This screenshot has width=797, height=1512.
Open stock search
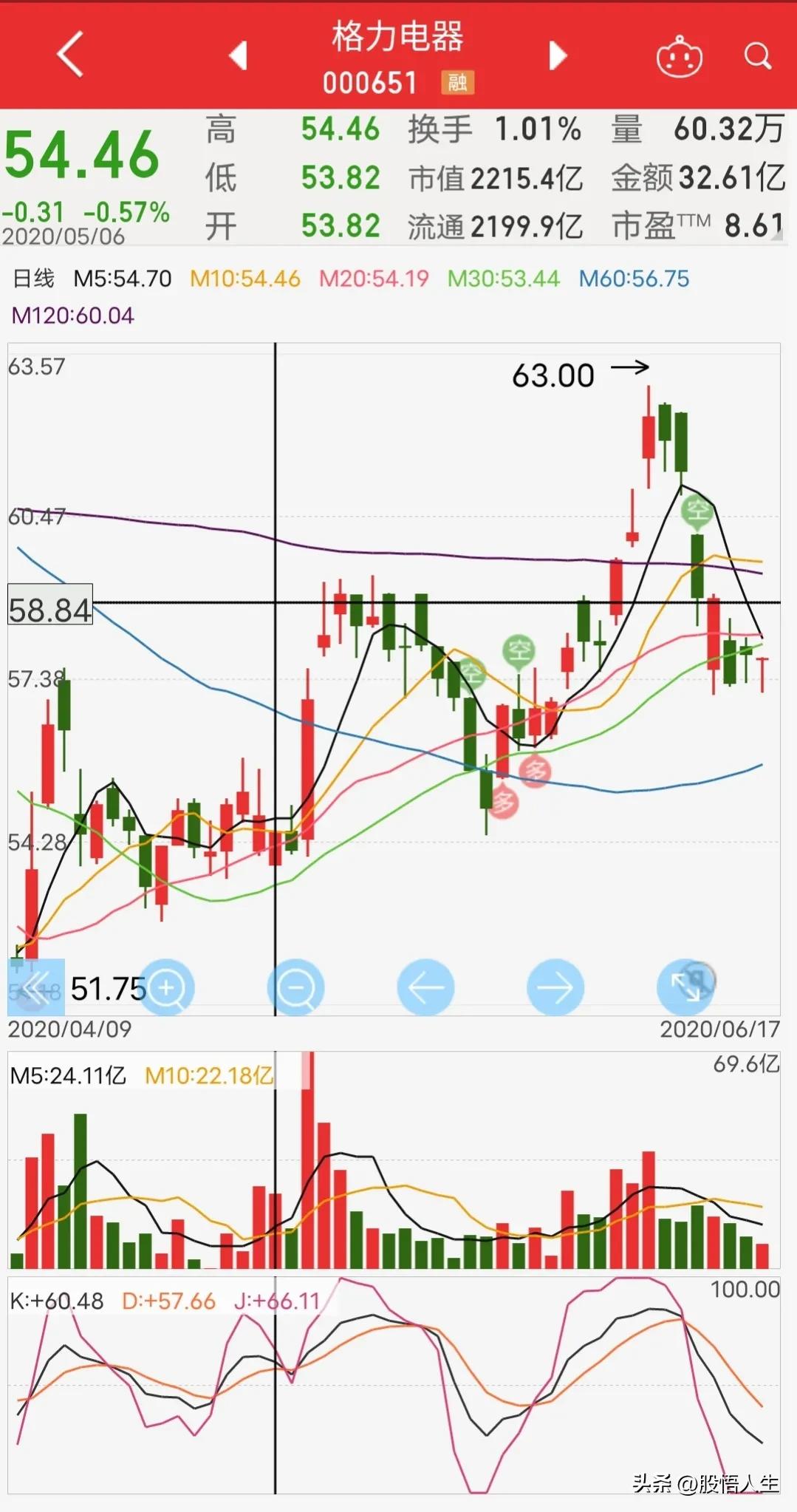click(x=757, y=55)
